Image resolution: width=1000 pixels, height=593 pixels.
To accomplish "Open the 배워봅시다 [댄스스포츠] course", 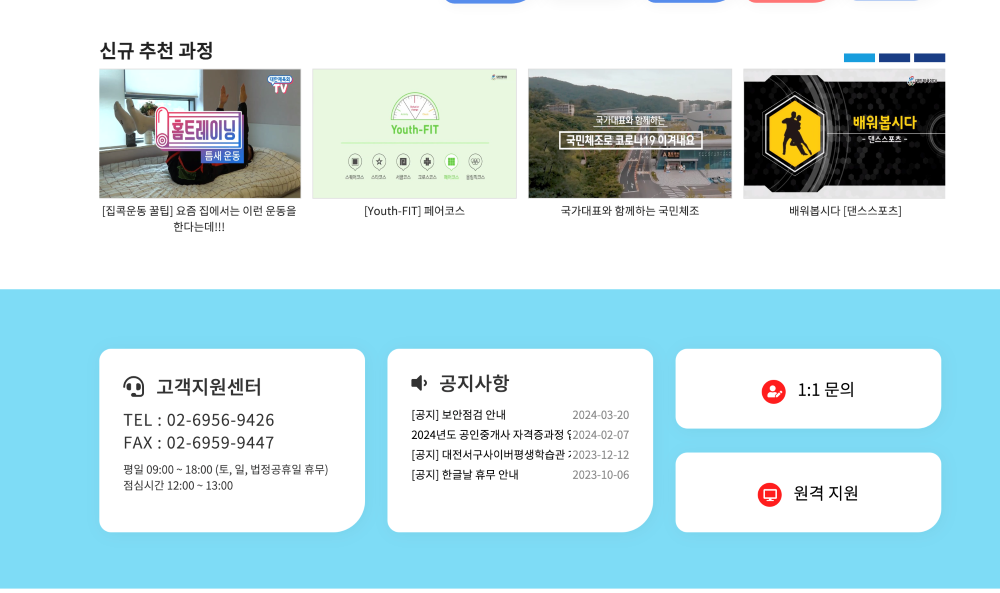I will [844, 134].
